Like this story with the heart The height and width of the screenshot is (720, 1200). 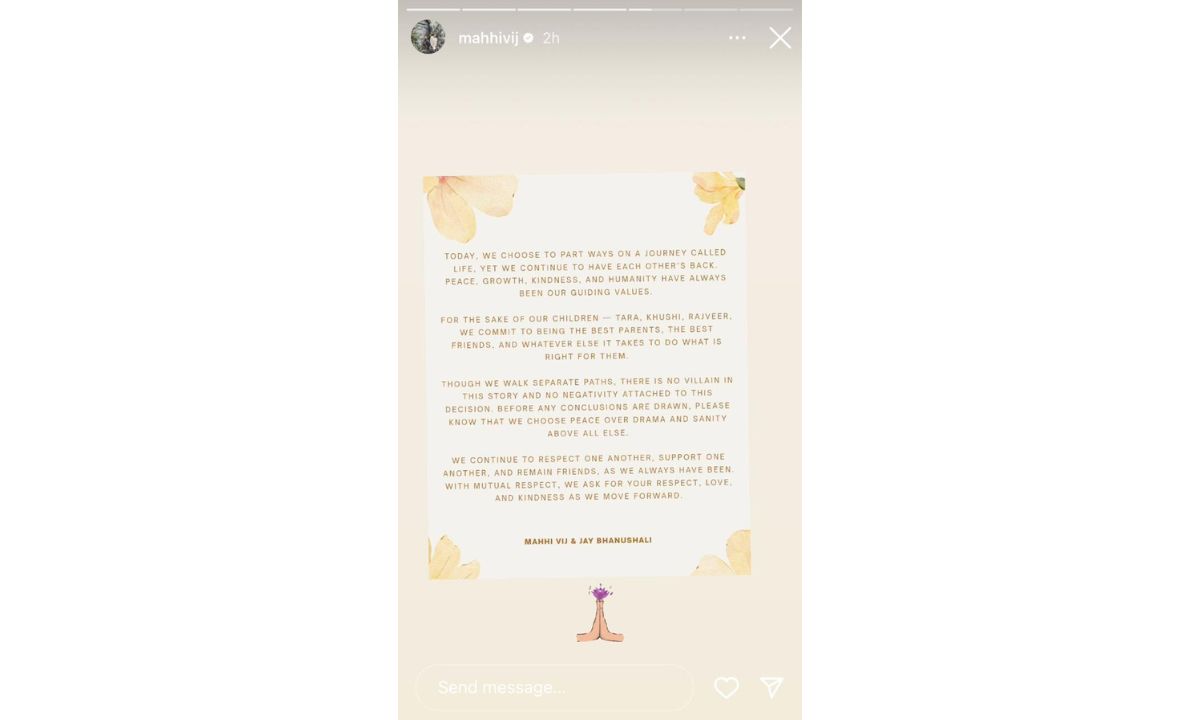(x=726, y=687)
